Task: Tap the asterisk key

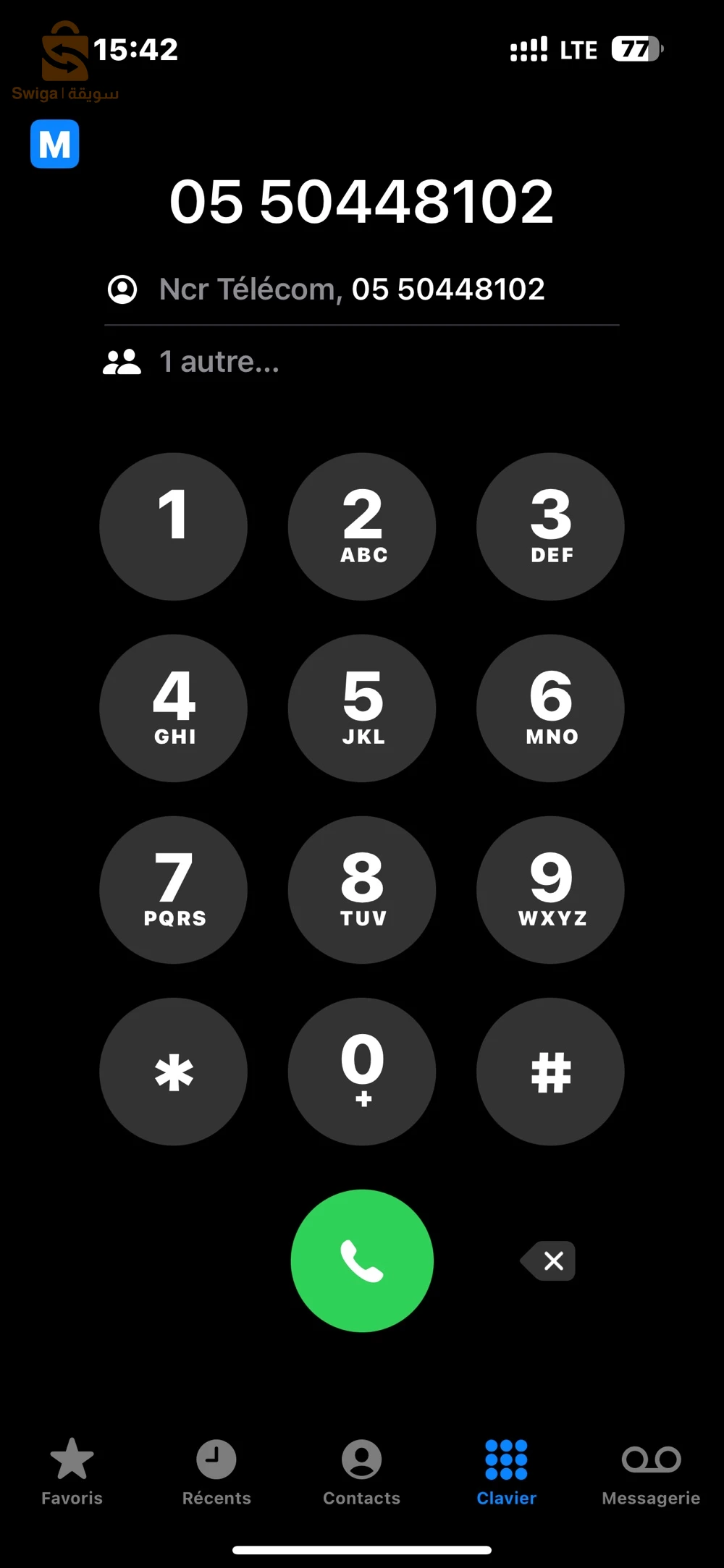Action: tap(173, 1072)
